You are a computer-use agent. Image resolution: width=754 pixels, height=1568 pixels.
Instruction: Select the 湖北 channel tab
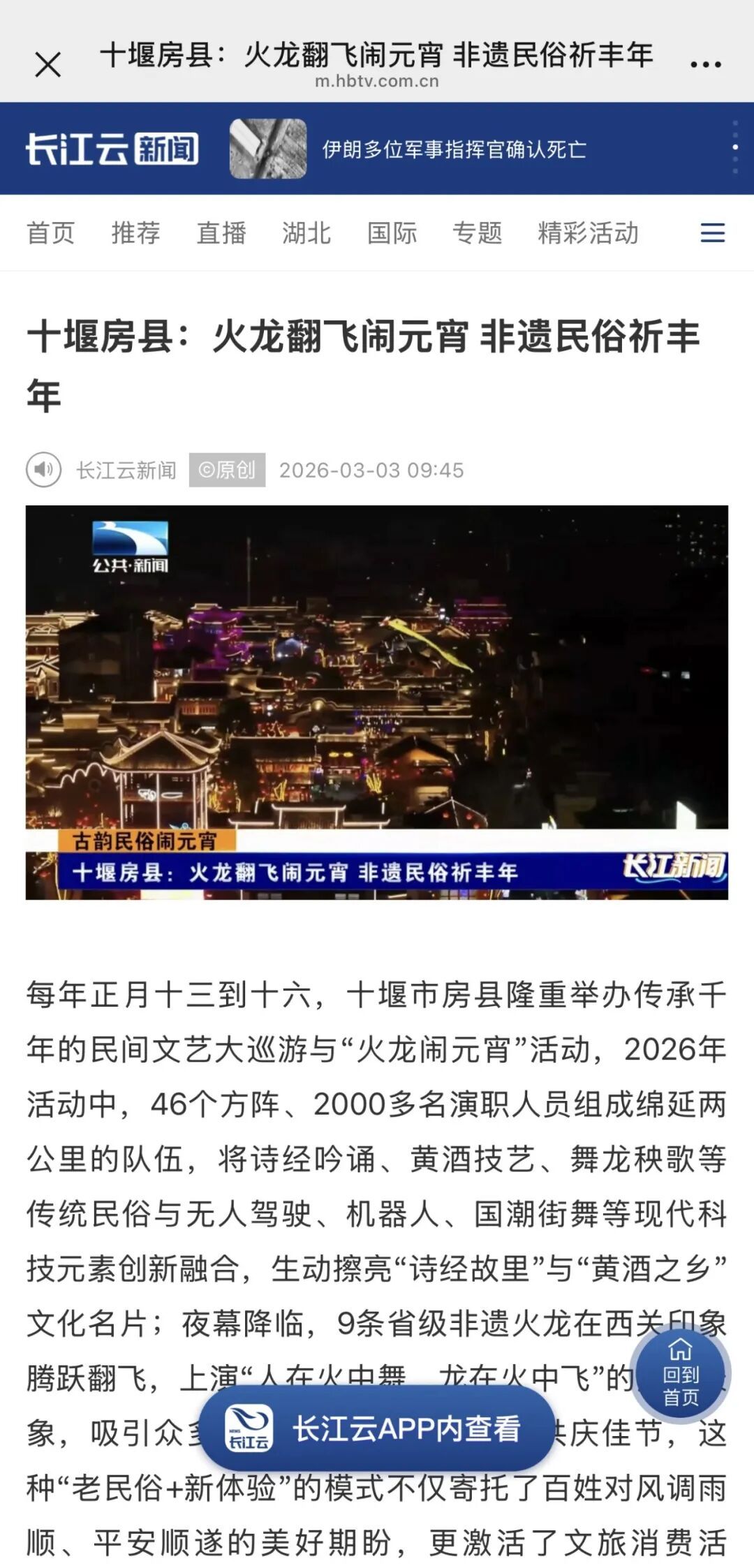(306, 233)
